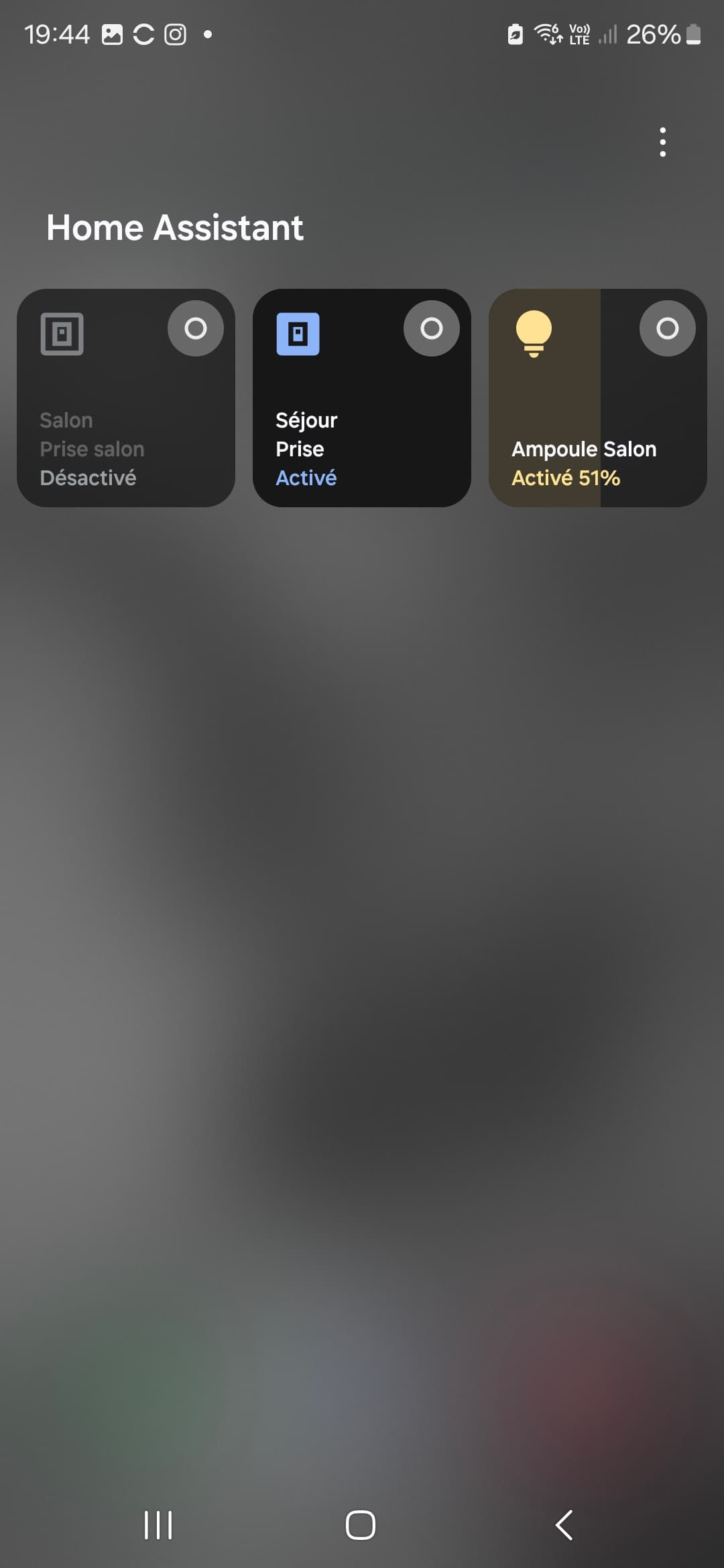Turn off the Séjour Prise outlet

(x=362, y=398)
